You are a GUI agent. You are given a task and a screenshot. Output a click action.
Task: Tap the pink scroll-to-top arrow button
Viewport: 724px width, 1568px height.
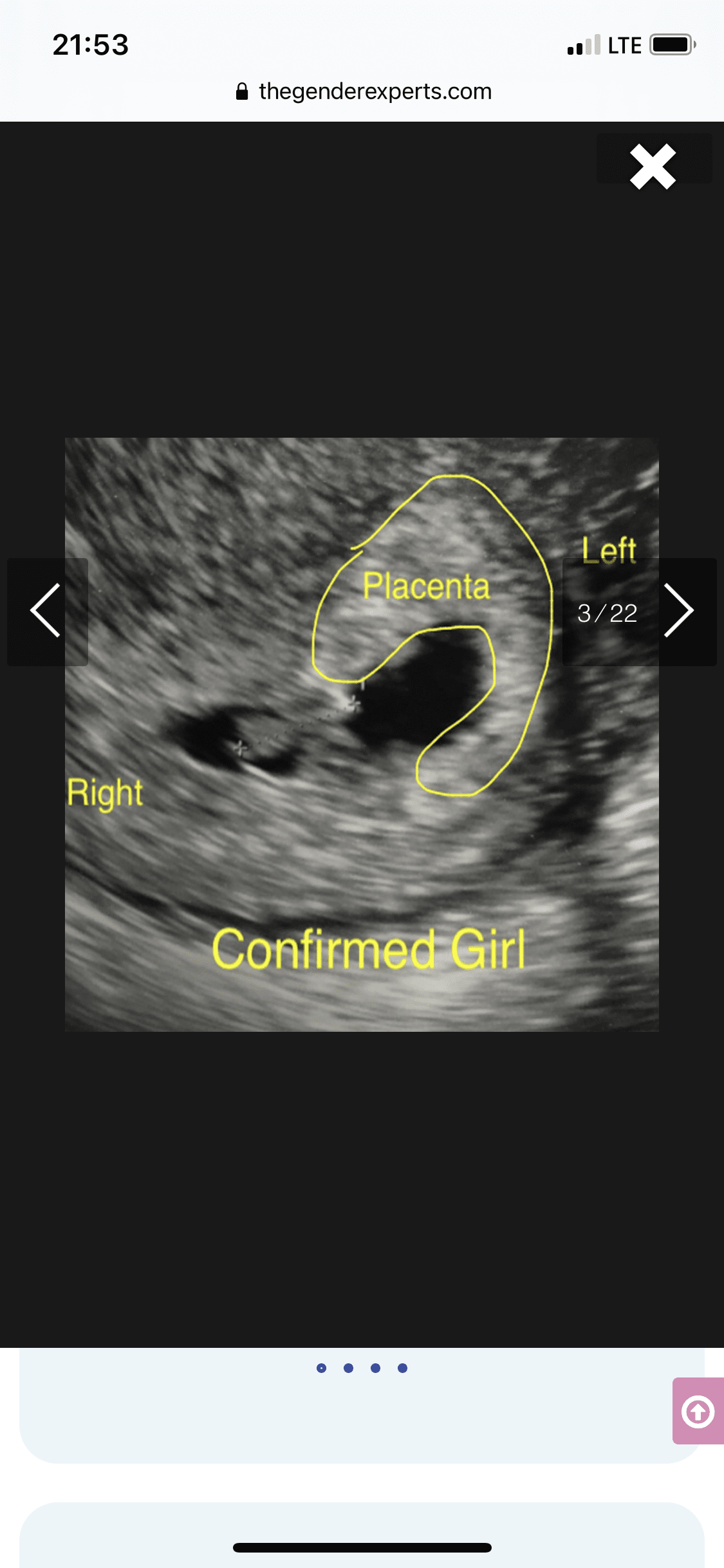point(698,1412)
